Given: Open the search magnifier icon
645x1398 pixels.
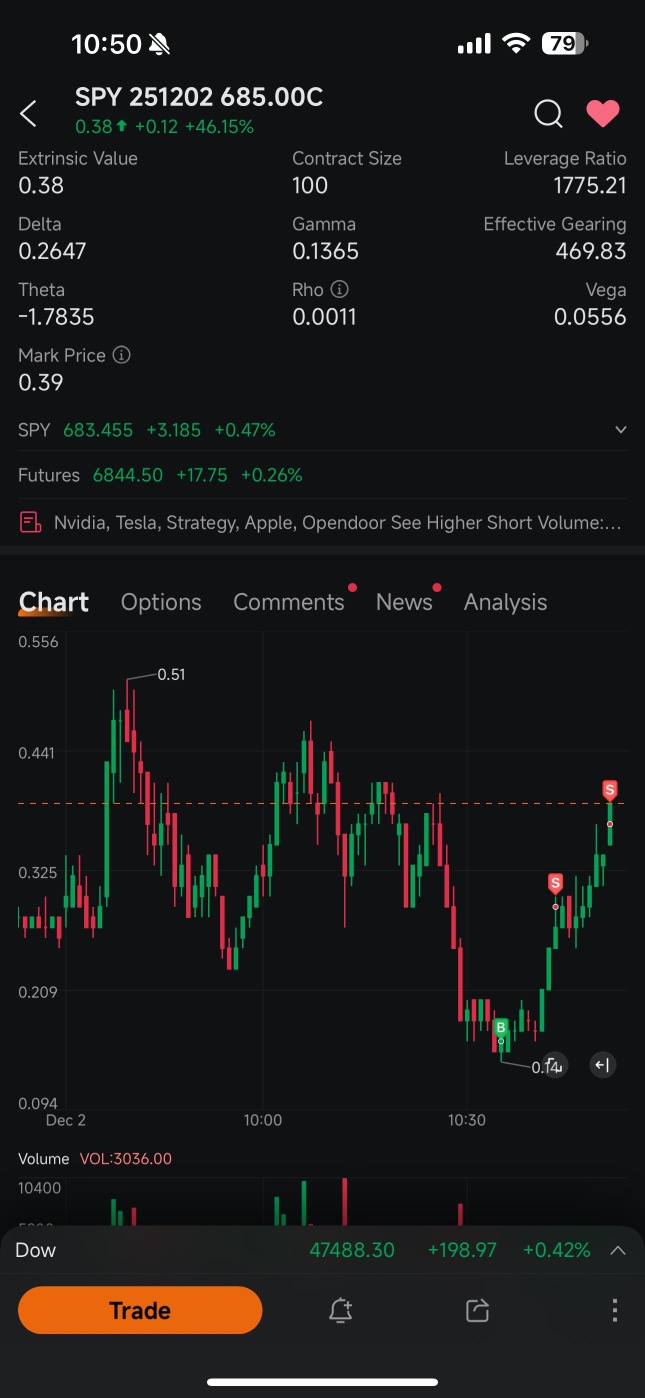Looking at the screenshot, I should pyautogui.click(x=548, y=114).
